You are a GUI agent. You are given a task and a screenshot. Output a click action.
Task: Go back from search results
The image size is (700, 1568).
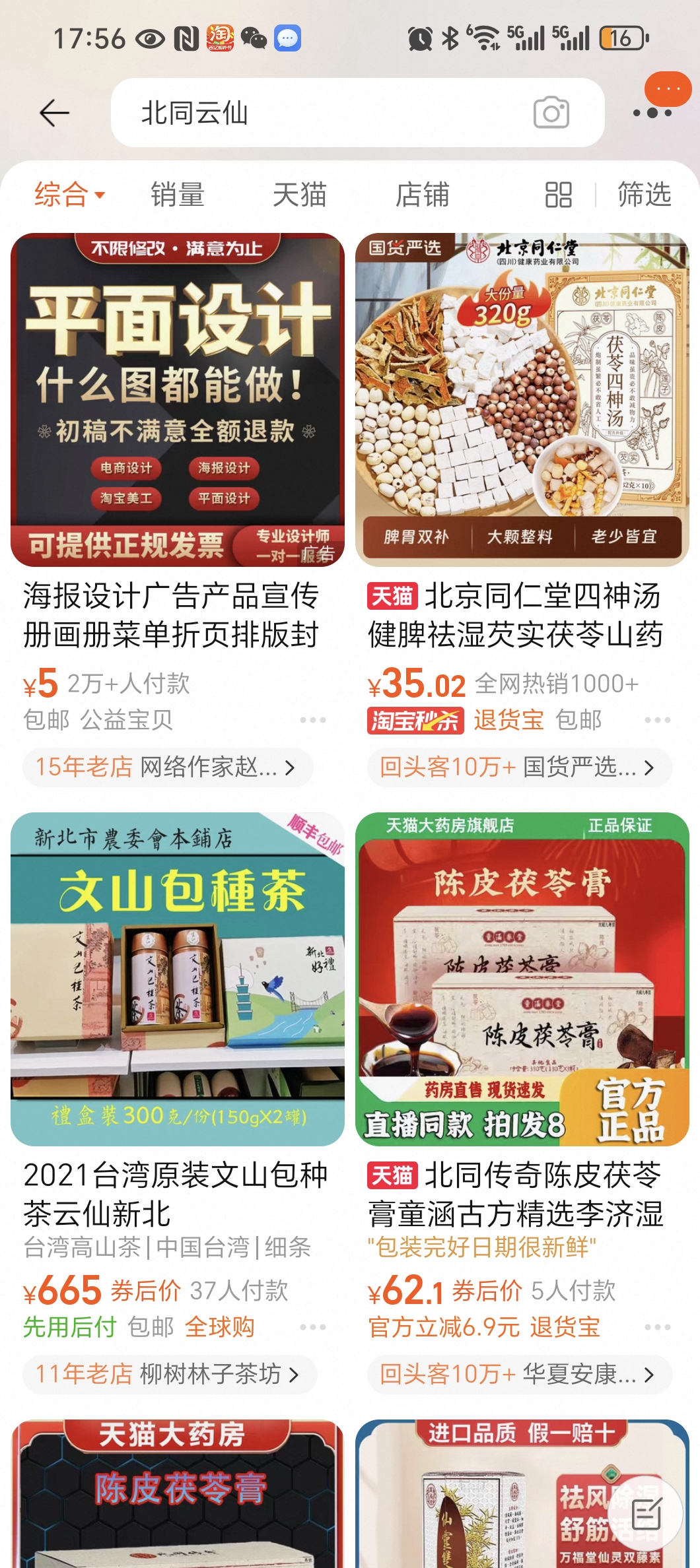[54, 113]
